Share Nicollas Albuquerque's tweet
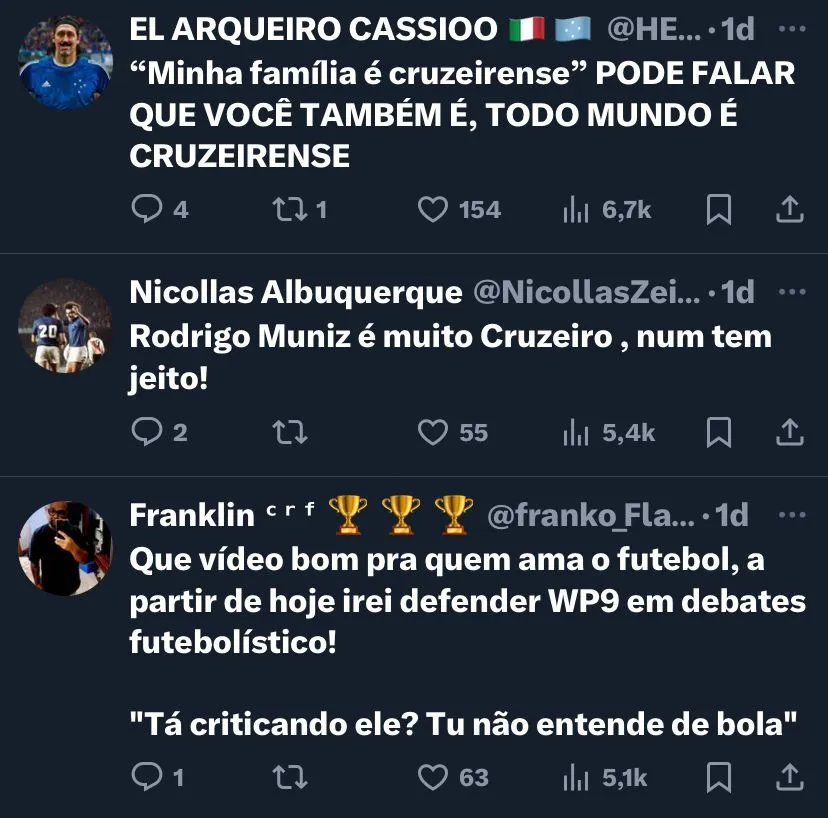 789,432
